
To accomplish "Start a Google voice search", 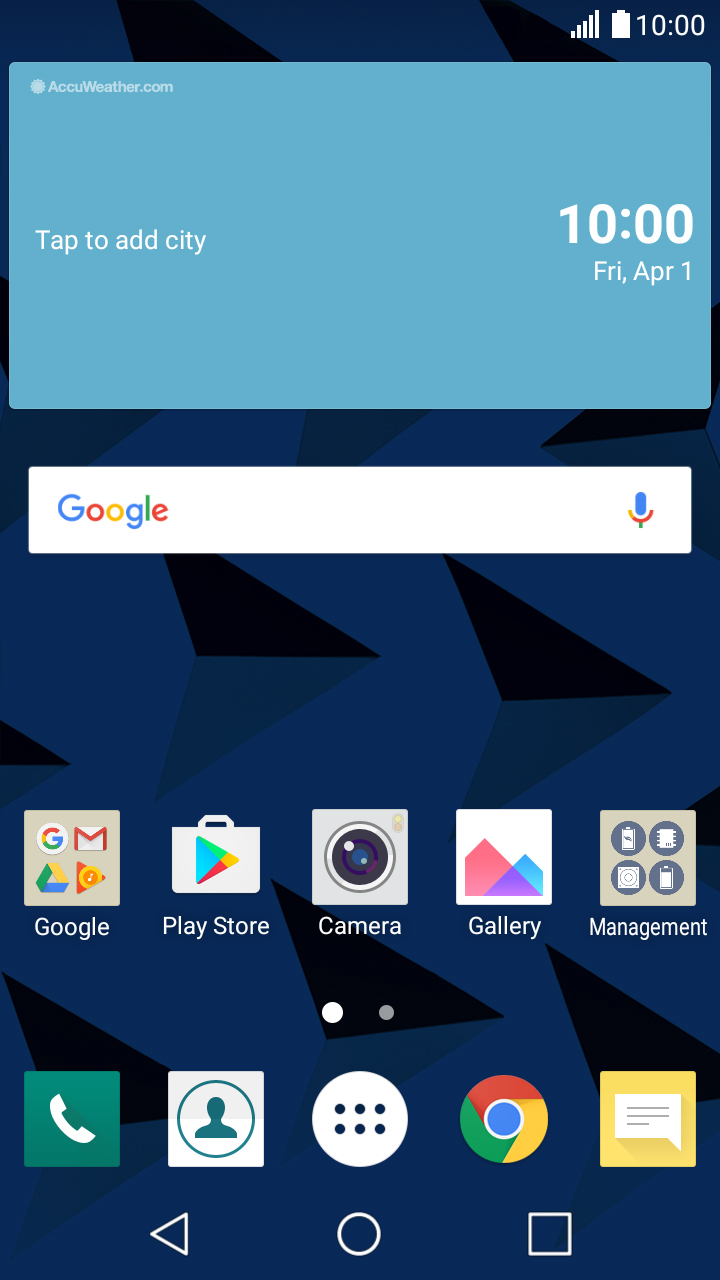I will [640, 510].
